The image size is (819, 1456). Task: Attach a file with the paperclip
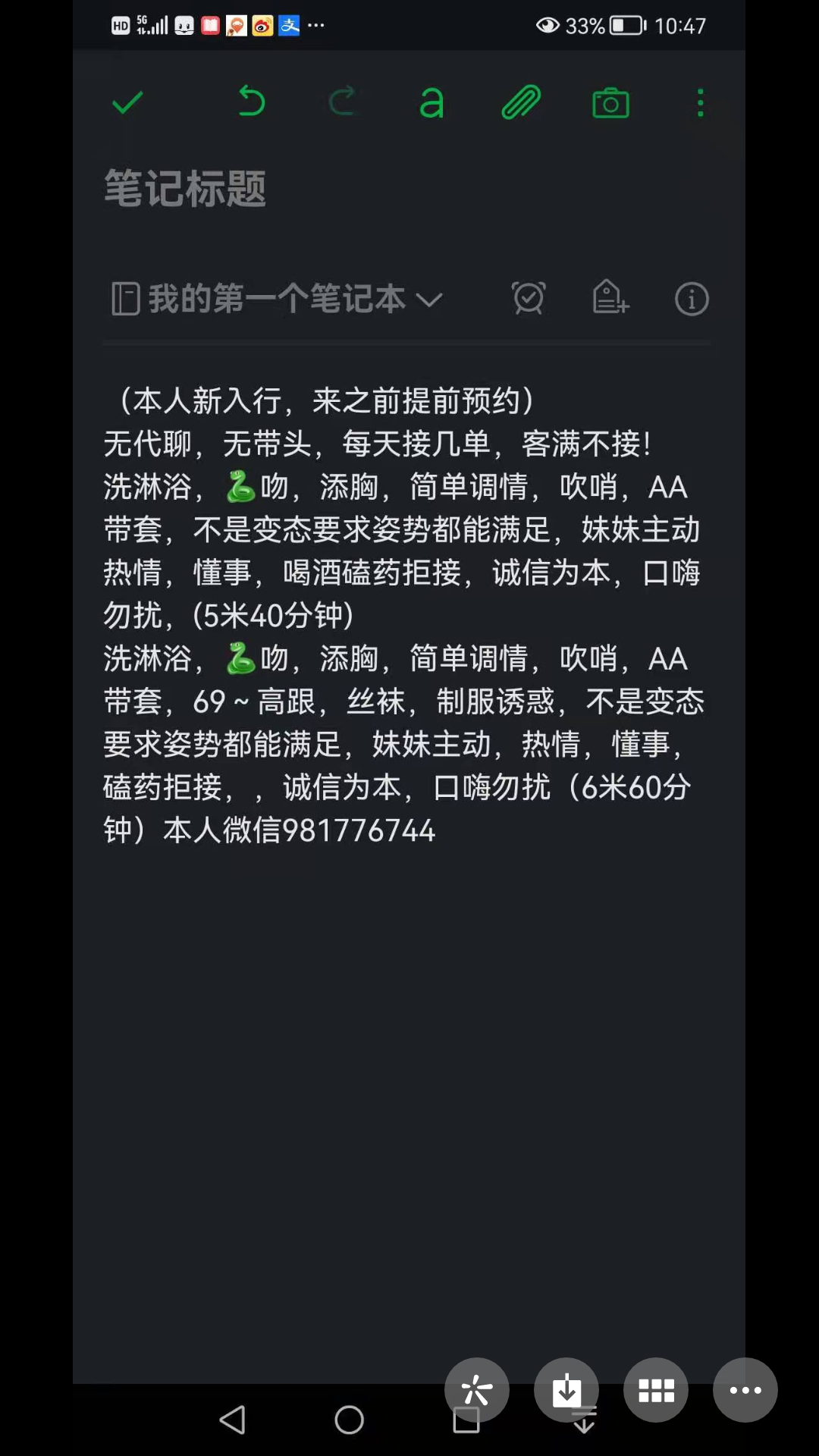click(521, 102)
